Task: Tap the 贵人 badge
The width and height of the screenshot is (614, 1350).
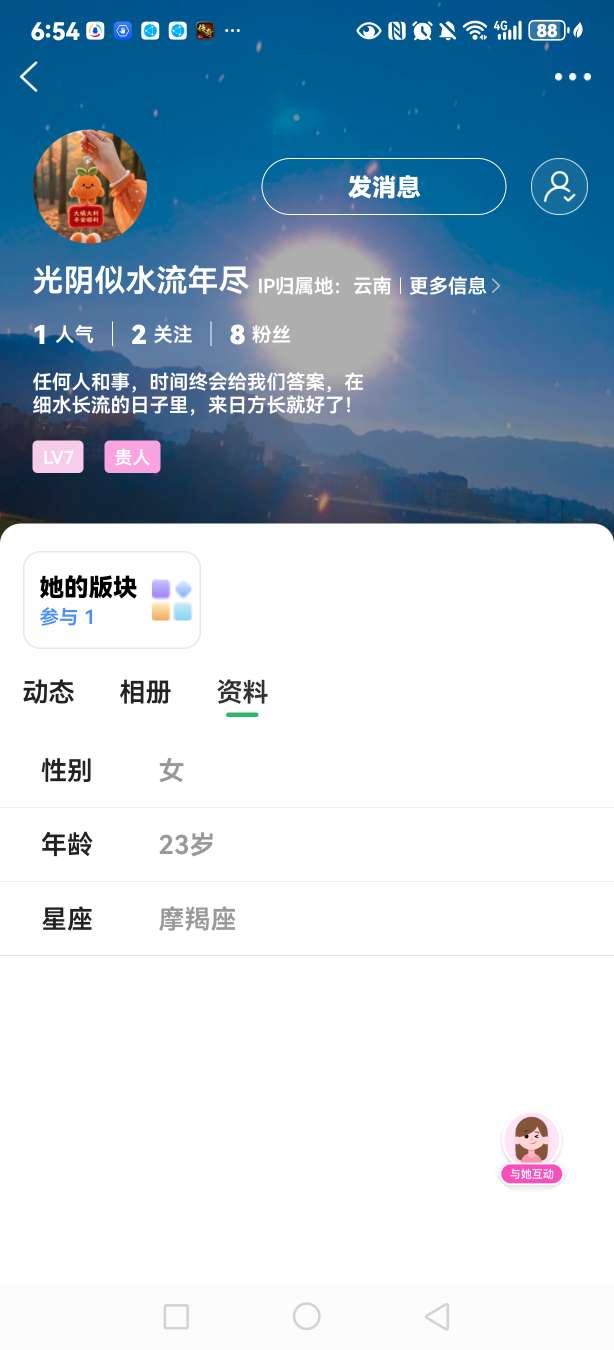Action: click(132, 457)
